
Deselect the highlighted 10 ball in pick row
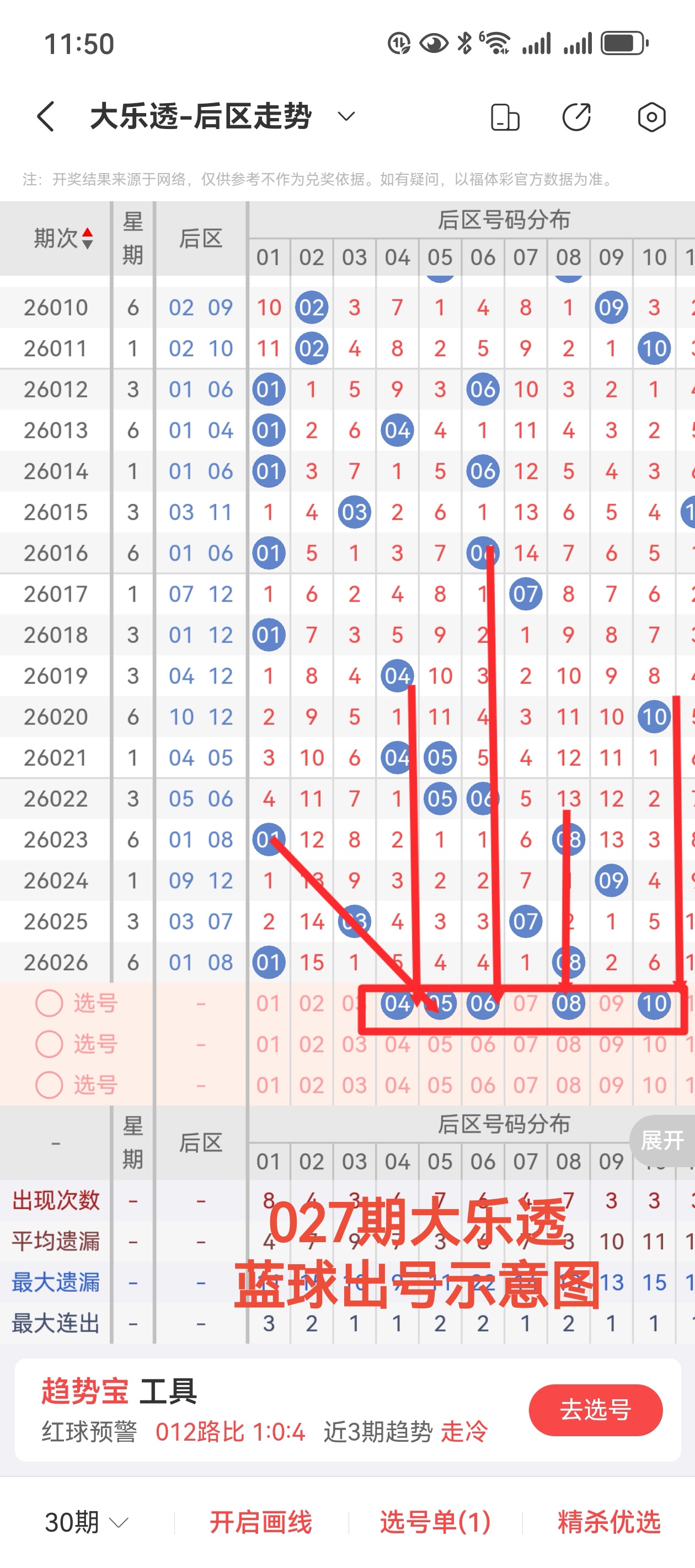[654, 1003]
